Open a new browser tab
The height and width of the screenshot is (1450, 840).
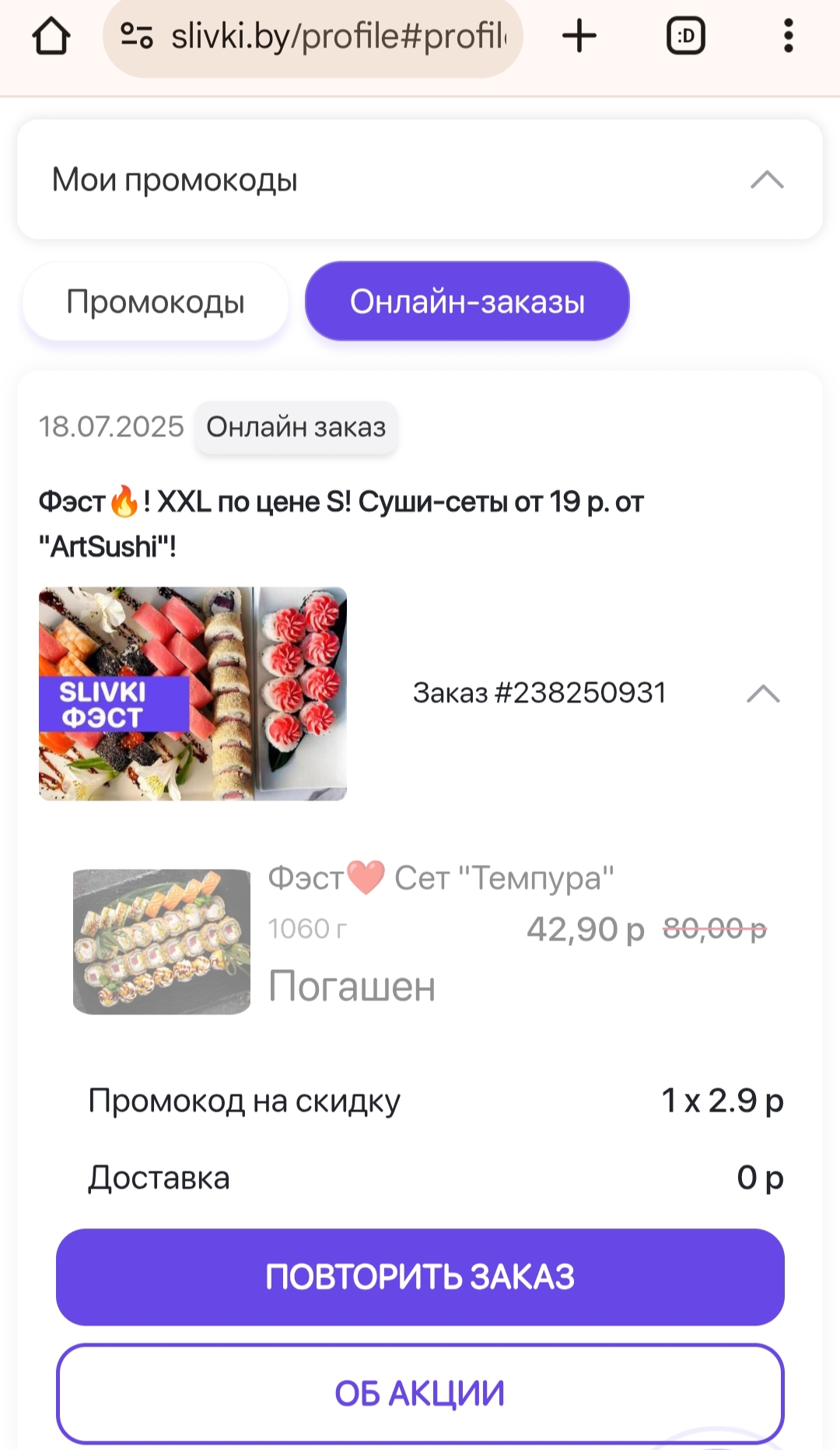pyautogui.click(x=579, y=36)
